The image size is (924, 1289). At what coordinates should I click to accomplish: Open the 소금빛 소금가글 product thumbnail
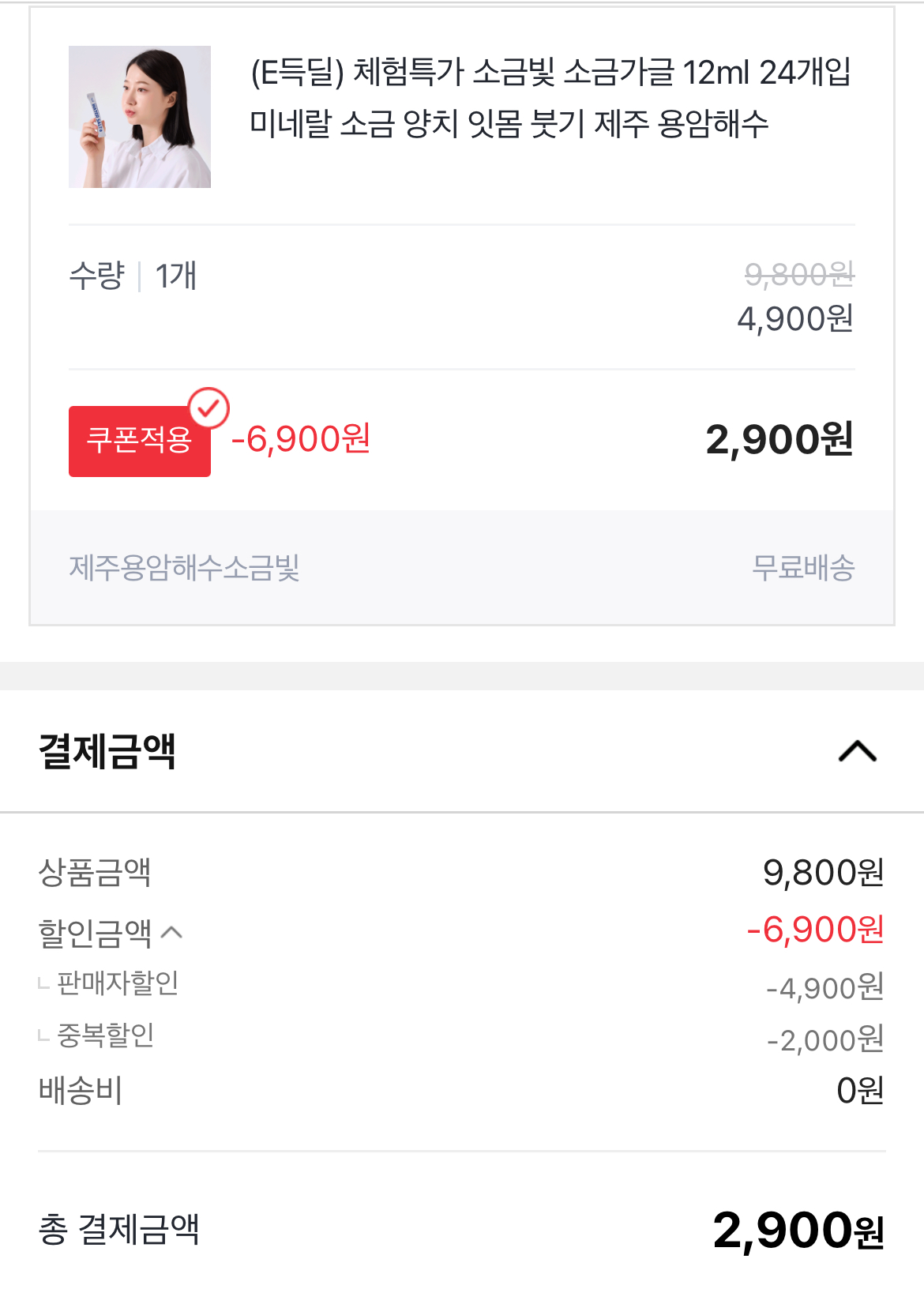point(140,117)
